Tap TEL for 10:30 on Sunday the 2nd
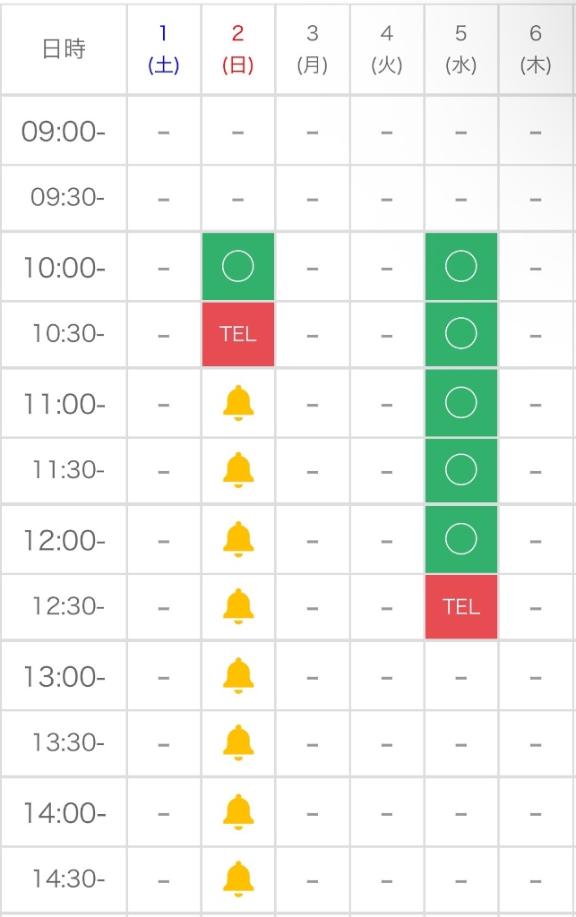The height and width of the screenshot is (917, 576). point(238,334)
